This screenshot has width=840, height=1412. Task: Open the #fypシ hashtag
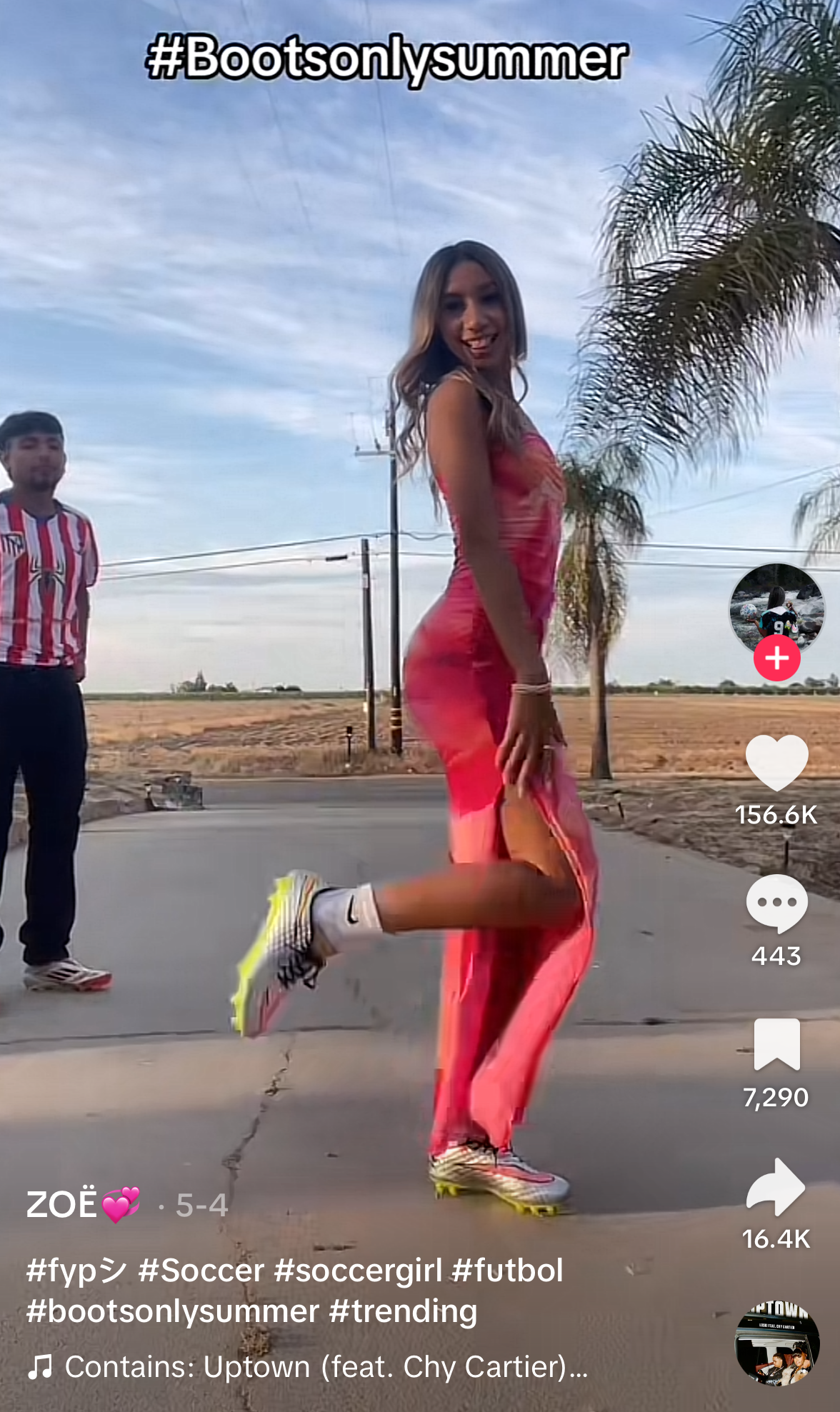(76, 1271)
